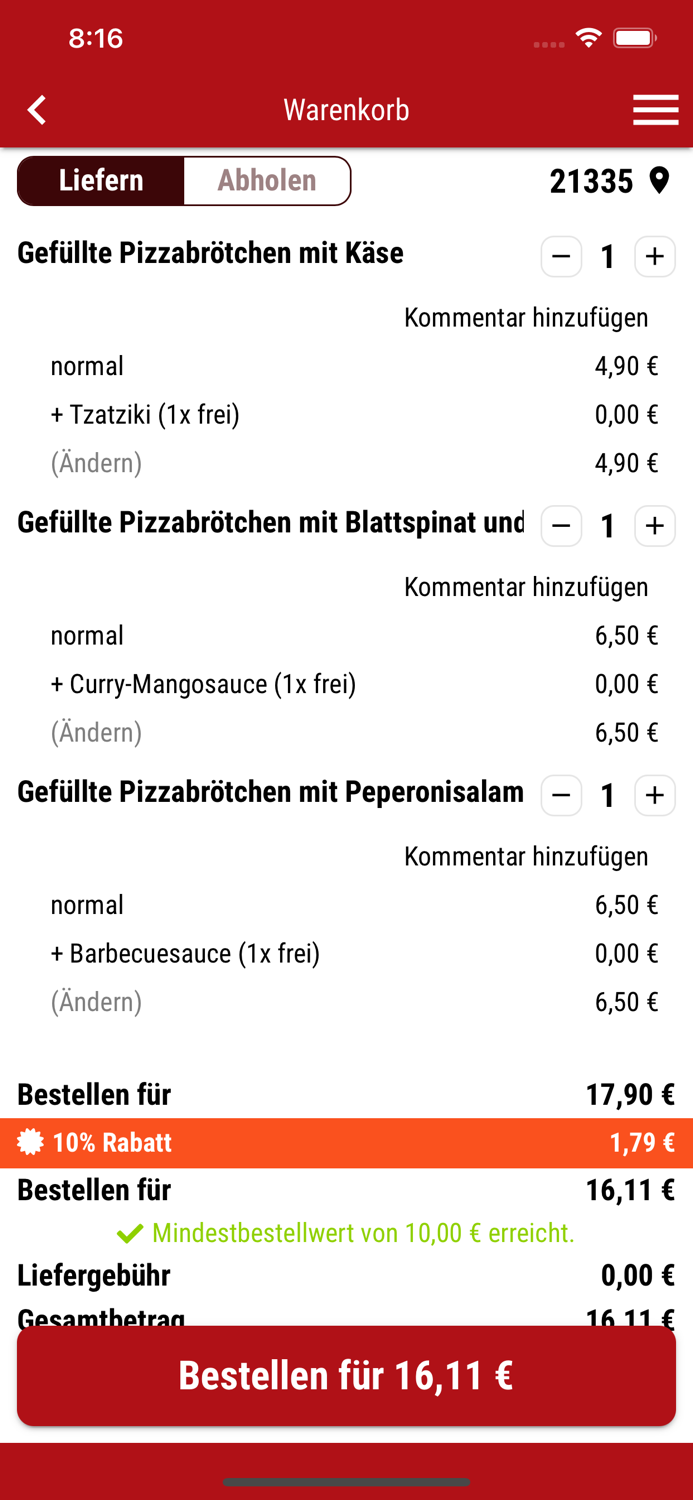Image resolution: width=693 pixels, height=1500 pixels.
Task: Tap Ändern under the Tzatziki item
Action: pyautogui.click(x=96, y=463)
